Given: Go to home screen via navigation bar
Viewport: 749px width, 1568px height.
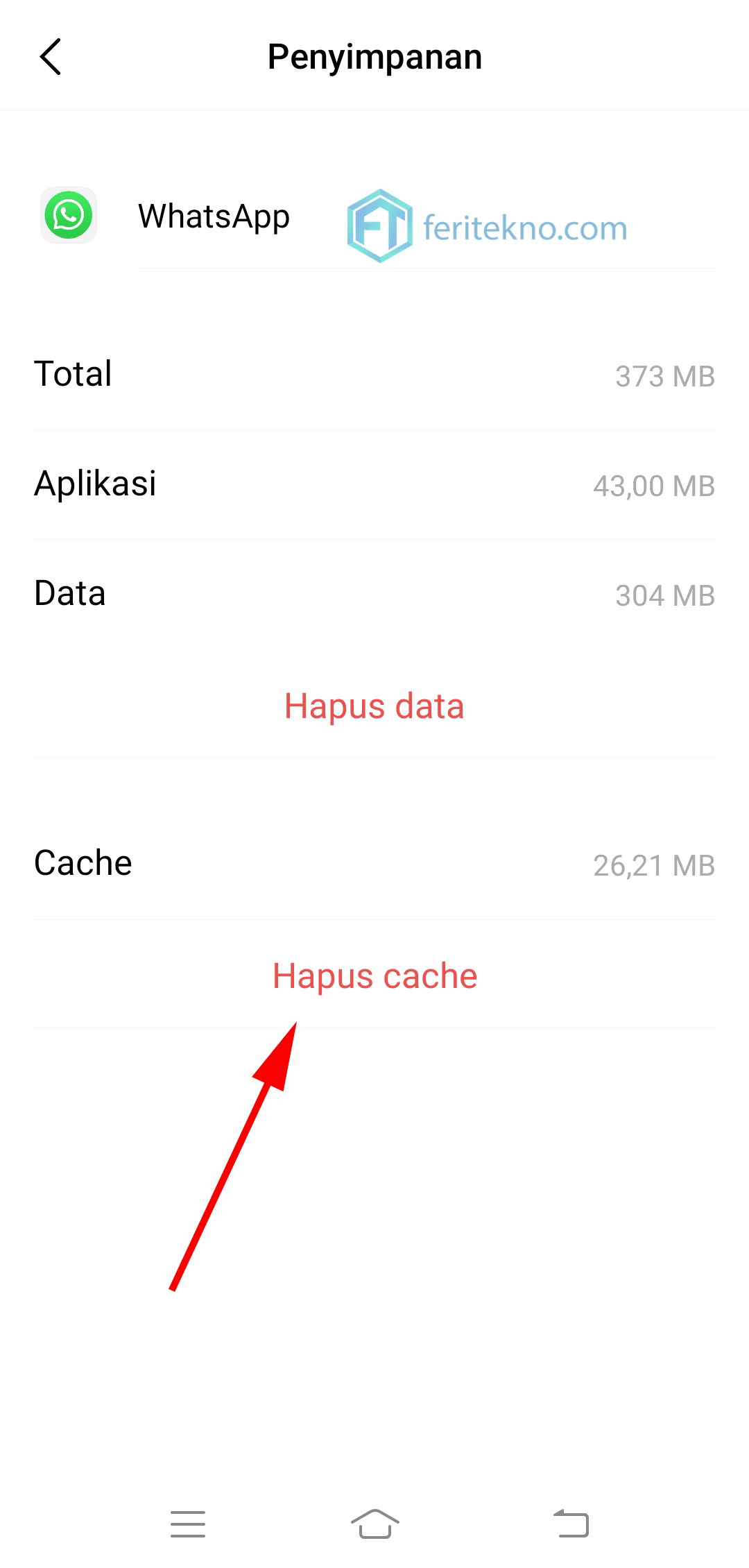Looking at the screenshot, I should 374,1524.
